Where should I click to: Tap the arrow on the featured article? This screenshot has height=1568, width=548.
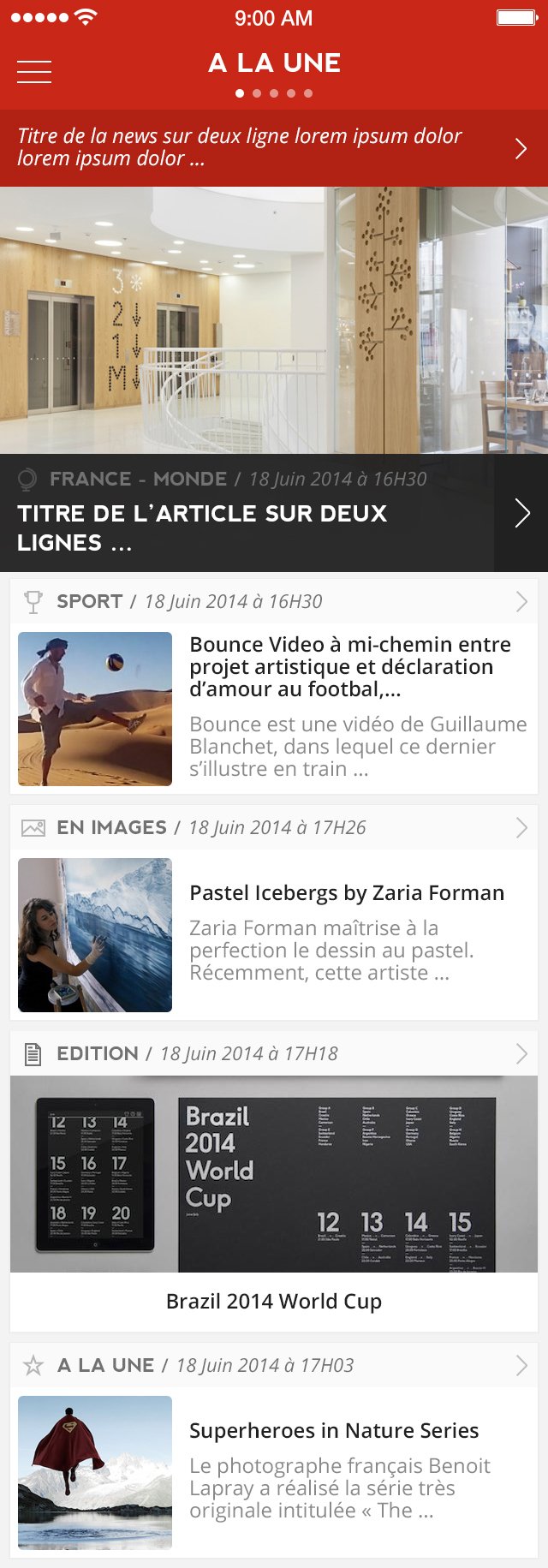pos(521,513)
